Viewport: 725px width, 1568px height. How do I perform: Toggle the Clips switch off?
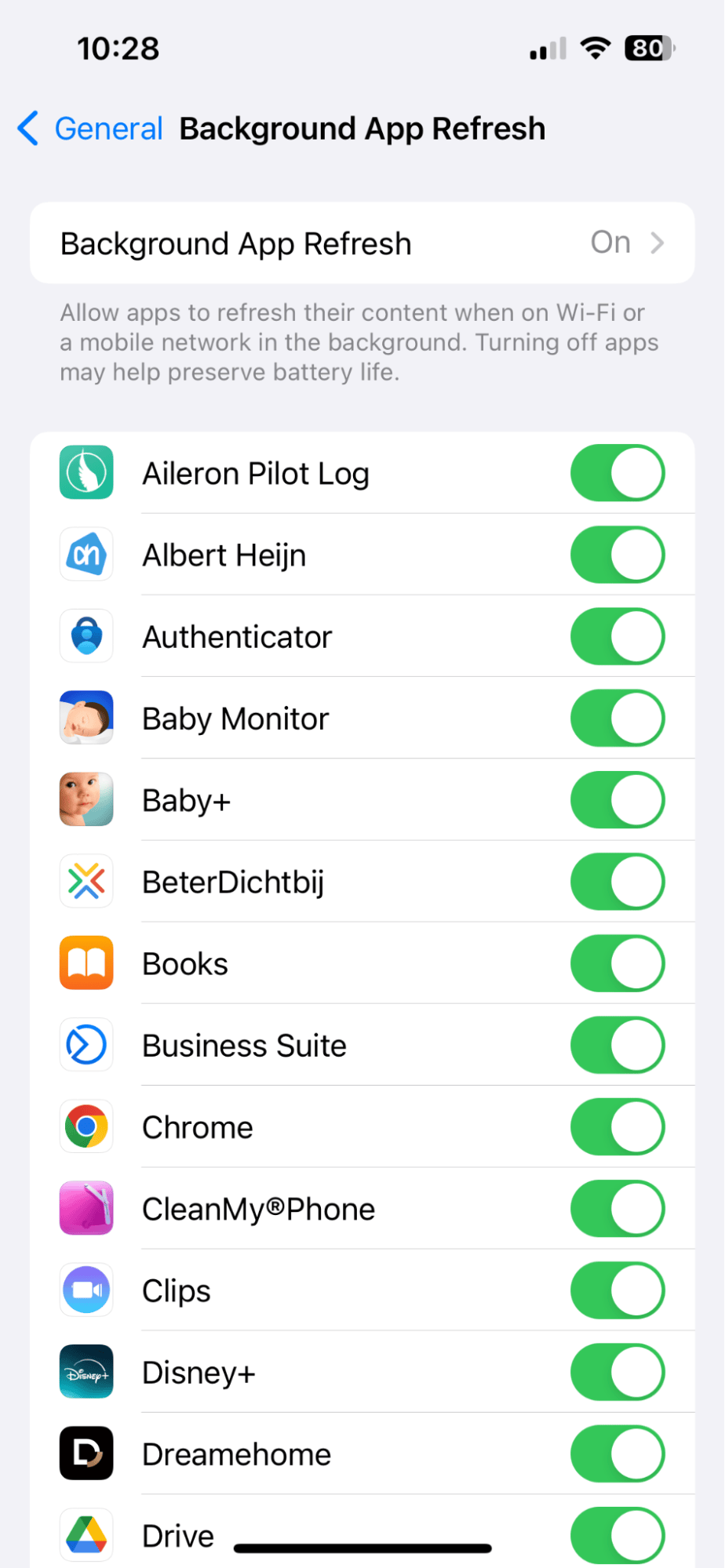coord(617,1290)
